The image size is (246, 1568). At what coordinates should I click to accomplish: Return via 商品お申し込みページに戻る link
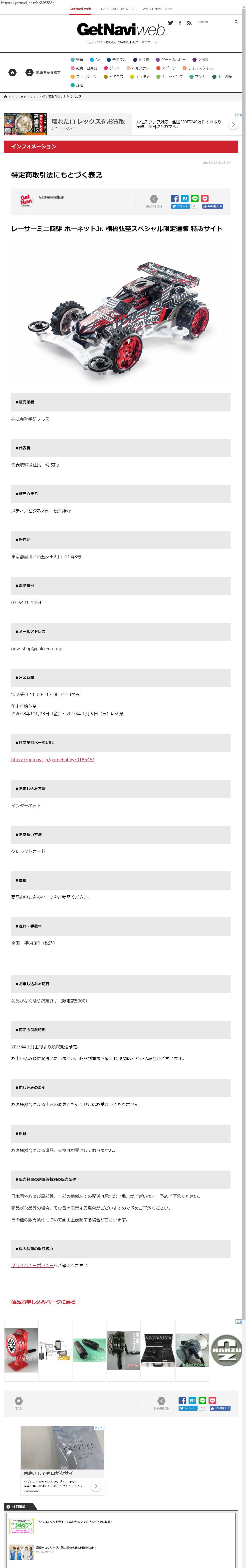43,1301
